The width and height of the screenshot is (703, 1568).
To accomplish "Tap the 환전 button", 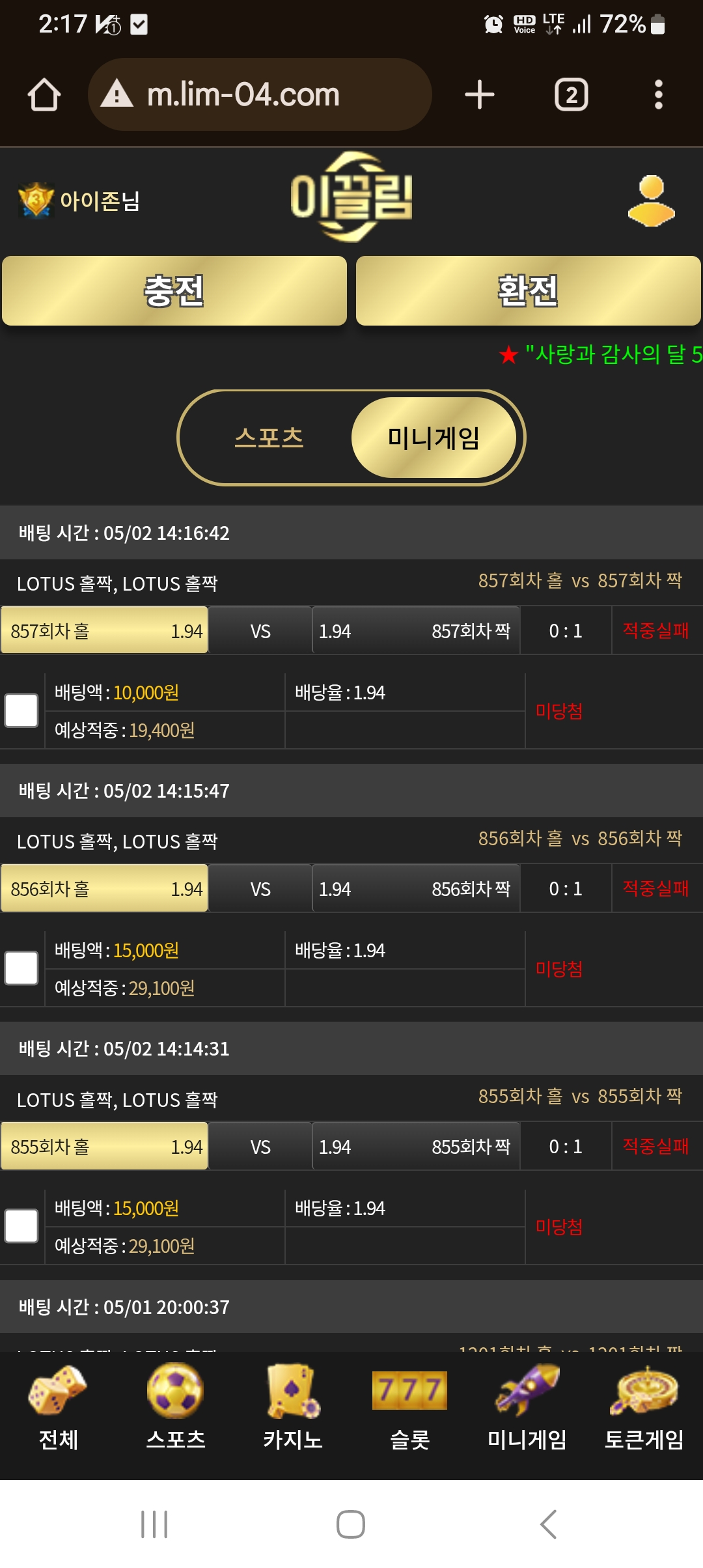I will point(528,290).
